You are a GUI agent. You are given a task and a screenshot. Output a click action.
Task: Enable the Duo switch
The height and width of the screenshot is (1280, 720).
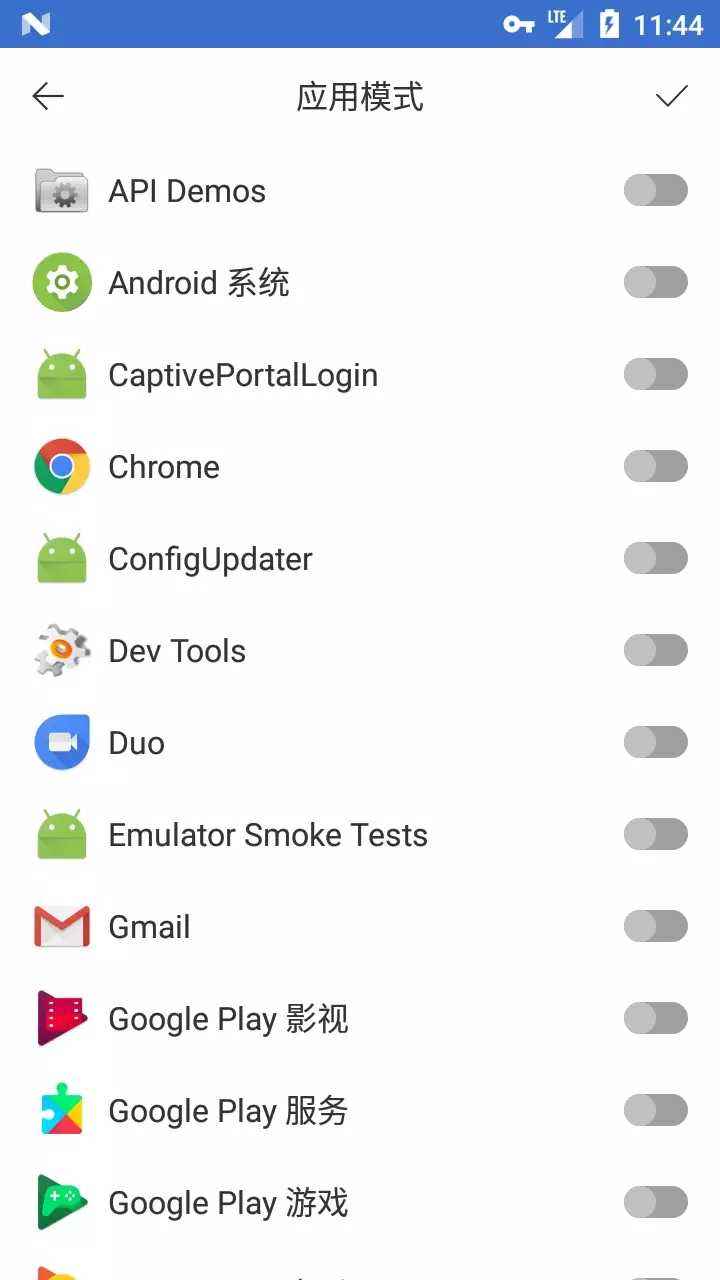[656, 742]
